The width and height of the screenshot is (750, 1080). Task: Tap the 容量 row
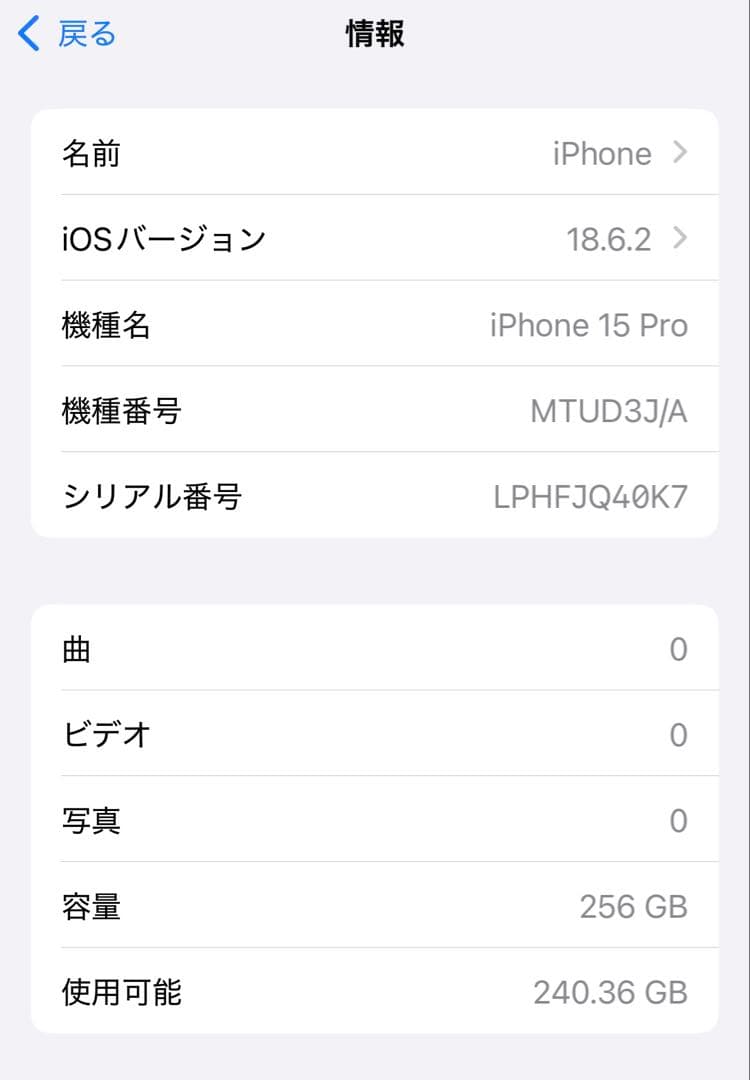coord(375,906)
